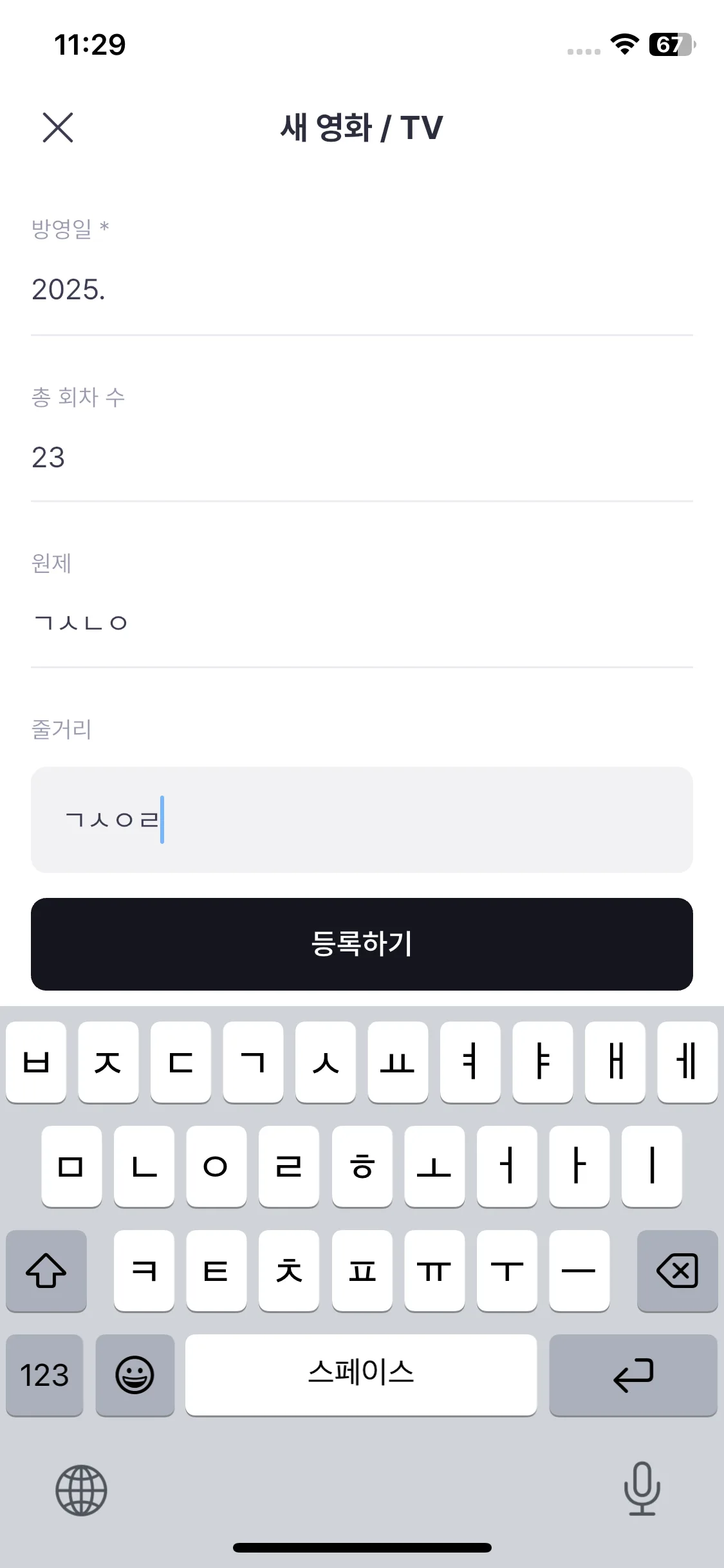Tap the shift key on the keyboard

coord(46,1271)
